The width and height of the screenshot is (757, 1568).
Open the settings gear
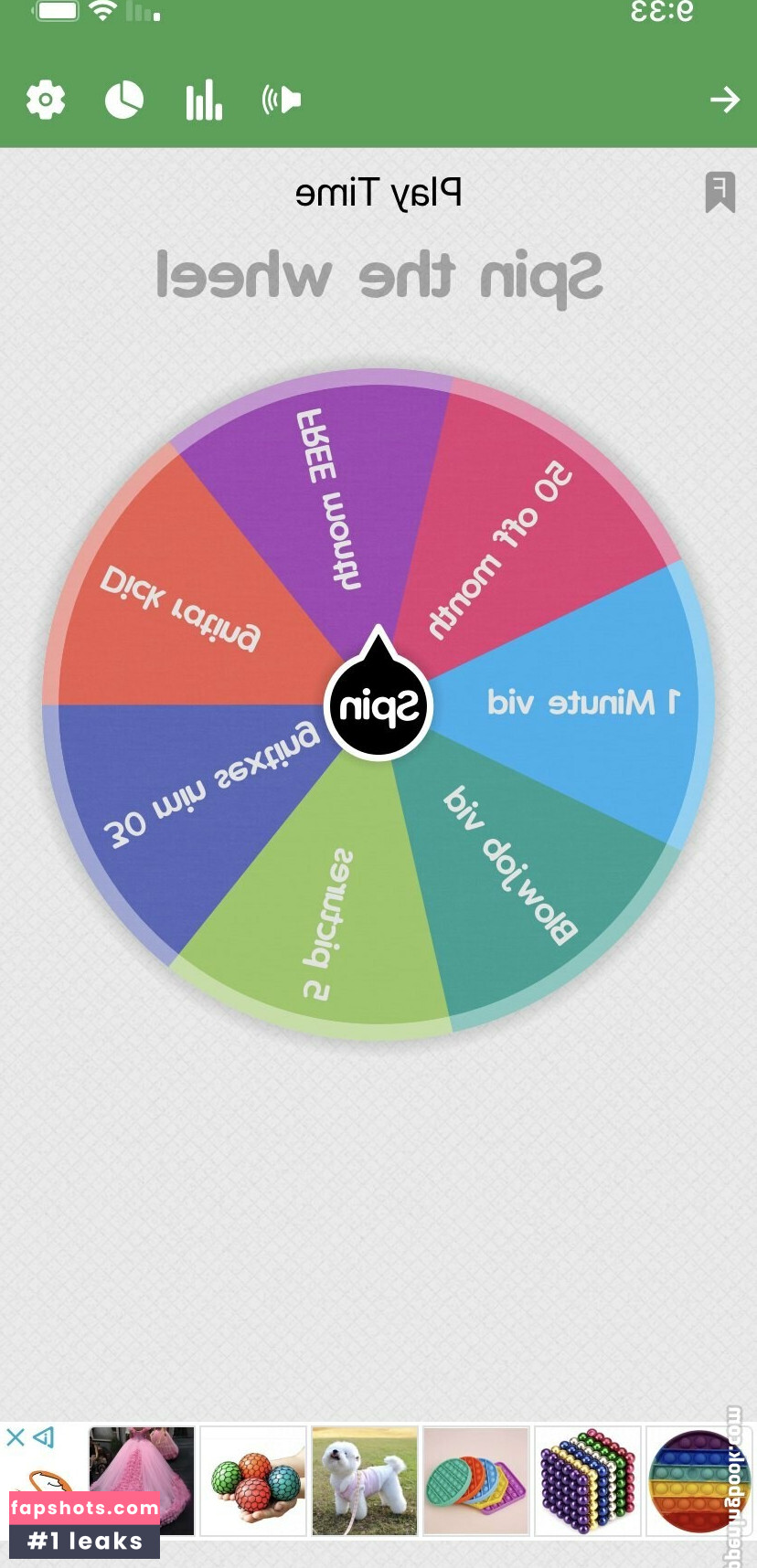(46, 100)
